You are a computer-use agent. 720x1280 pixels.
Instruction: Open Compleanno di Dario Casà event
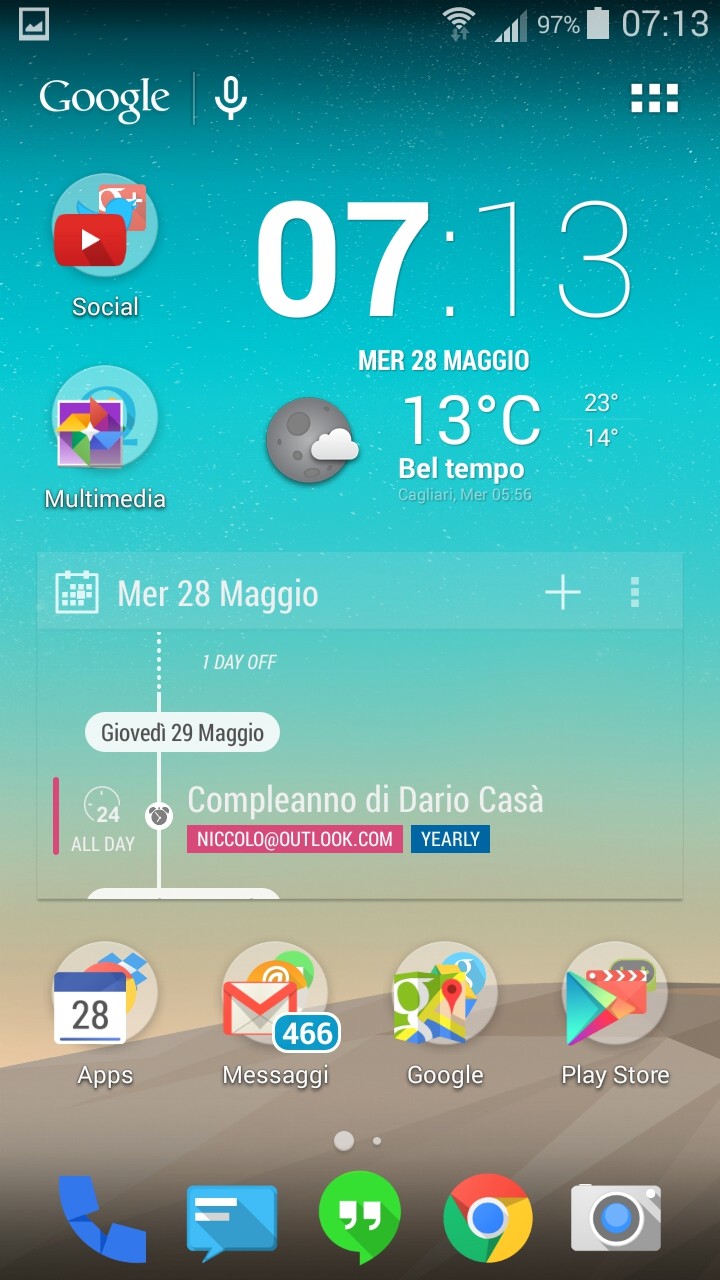coord(365,800)
